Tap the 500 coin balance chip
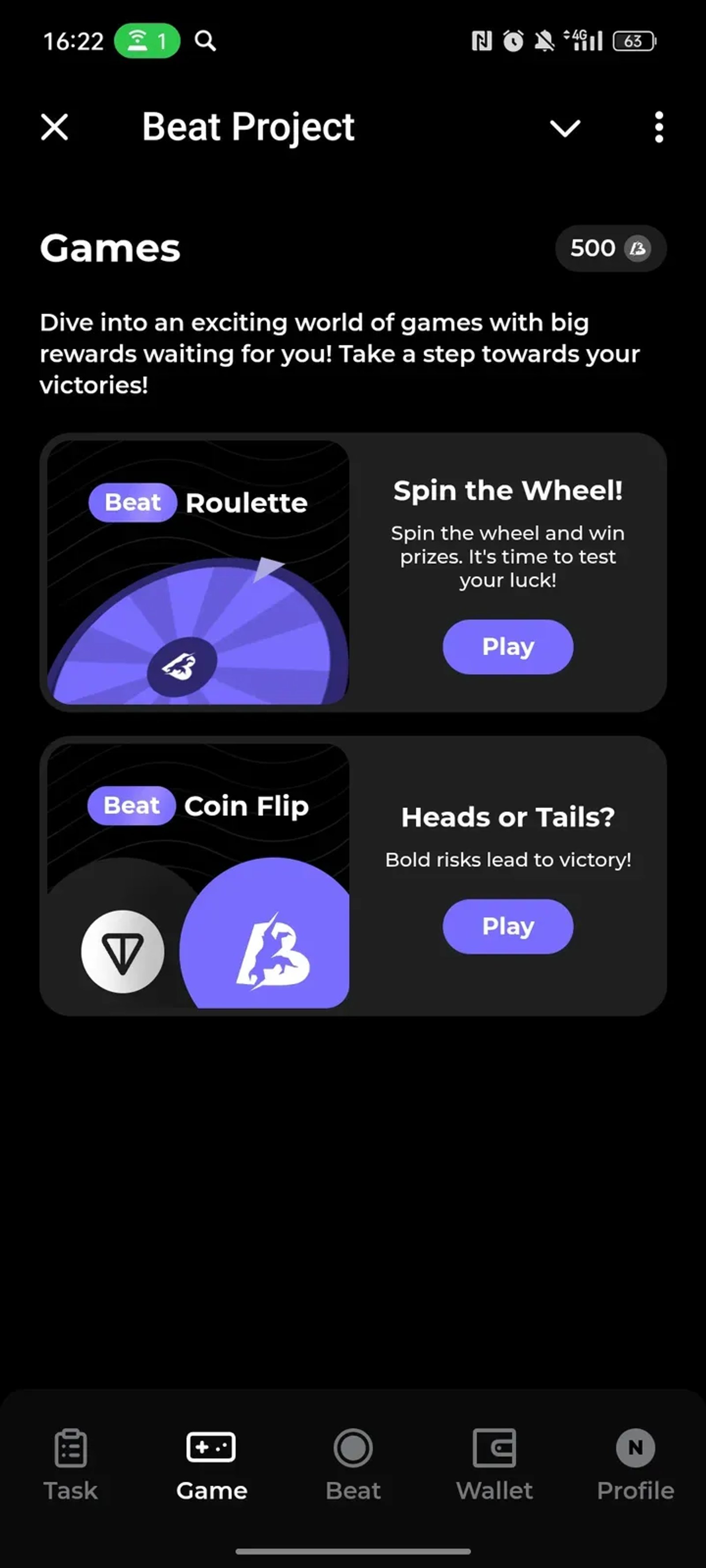Screen dimensions: 706x1568 tap(610, 248)
